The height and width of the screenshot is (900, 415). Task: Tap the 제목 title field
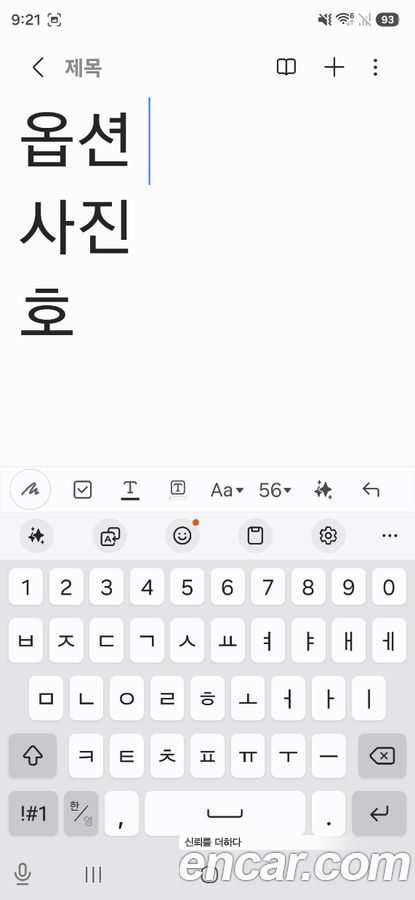(x=84, y=68)
